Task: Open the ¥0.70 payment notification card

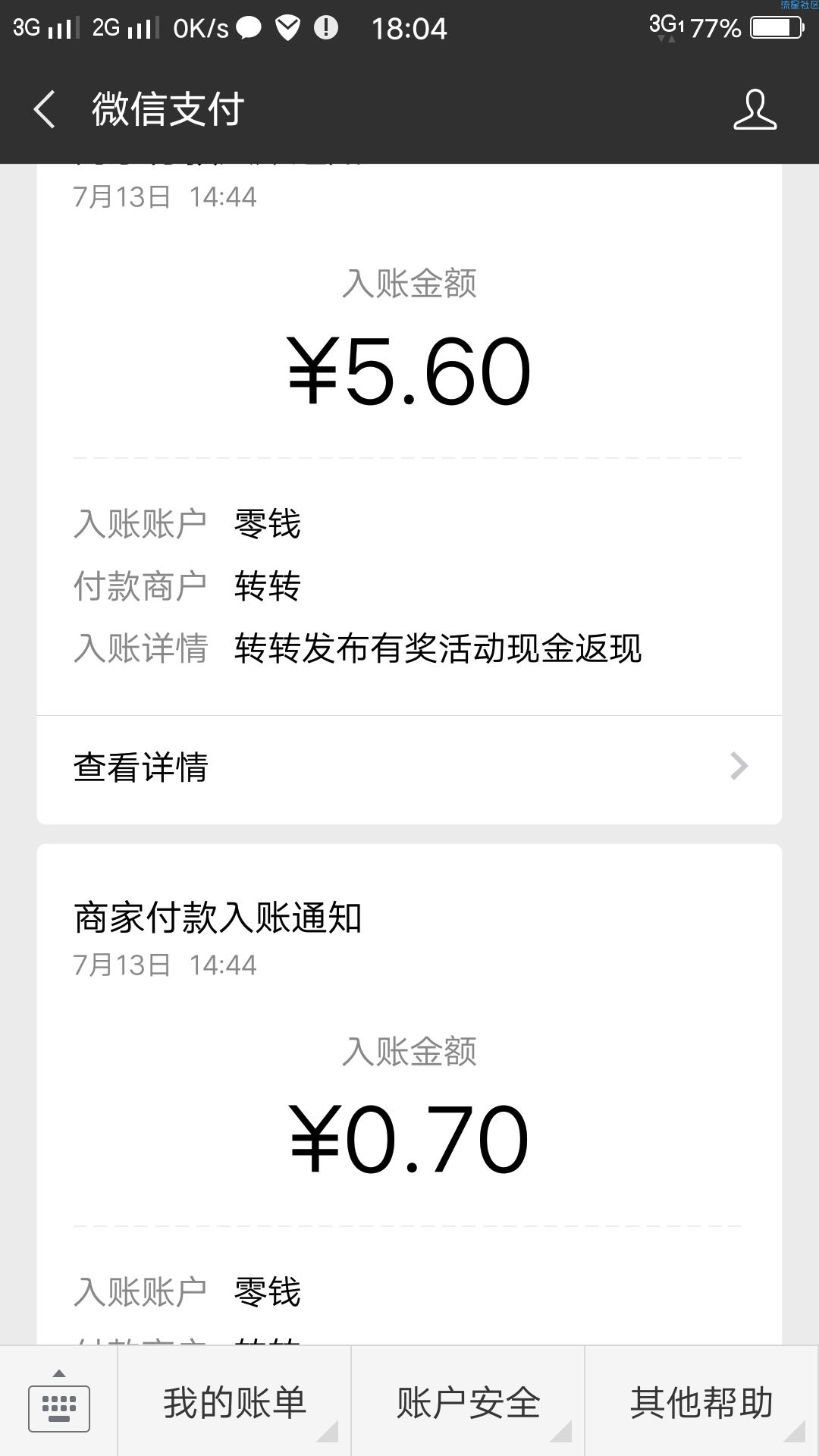Action: 409,1095
